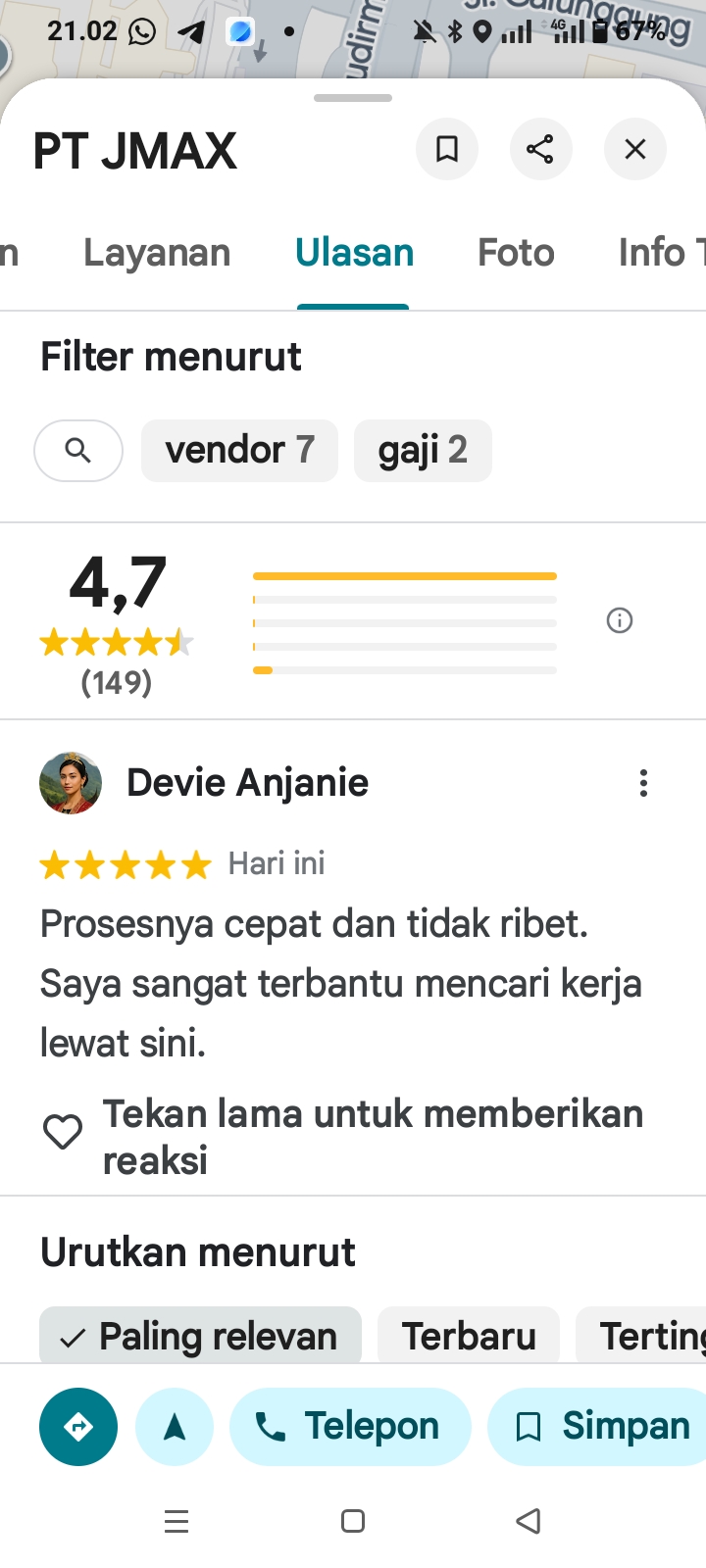The height and width of the screenshot is (1568, 706).
Task: Go back using the system back button
Action: click(x=529, y=1521)
